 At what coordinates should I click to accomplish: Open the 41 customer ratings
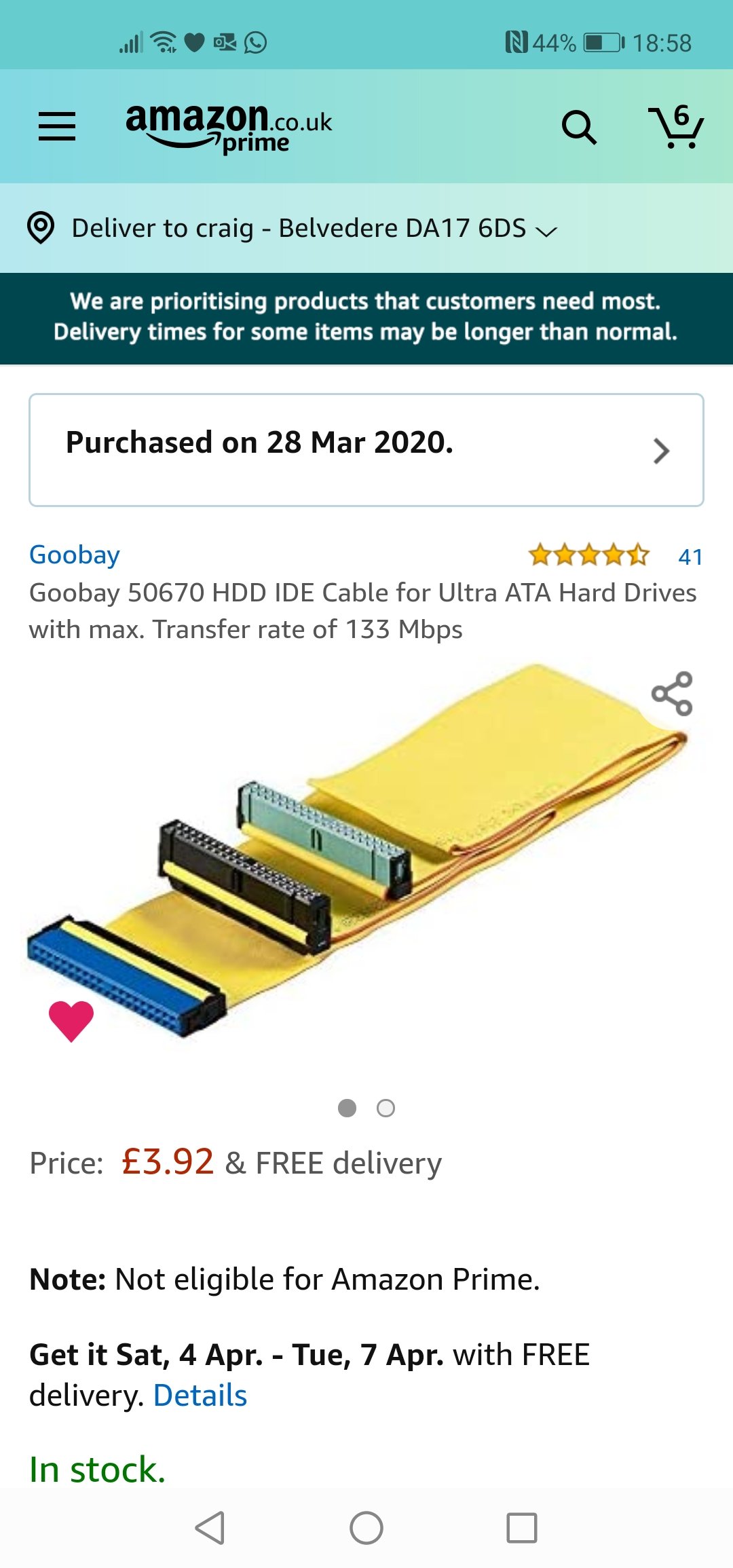point(690,557)
